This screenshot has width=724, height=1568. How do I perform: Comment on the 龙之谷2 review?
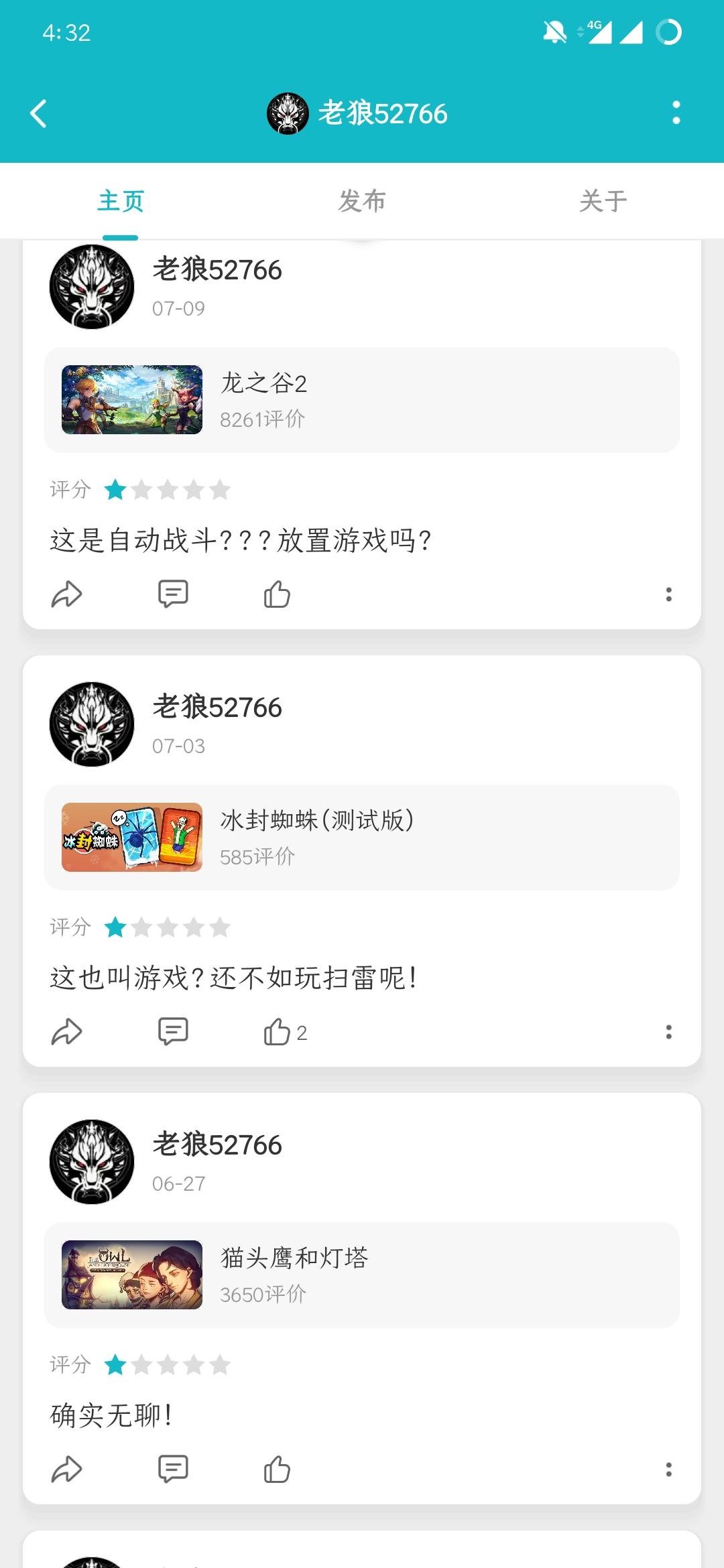(x=173, y=594)
